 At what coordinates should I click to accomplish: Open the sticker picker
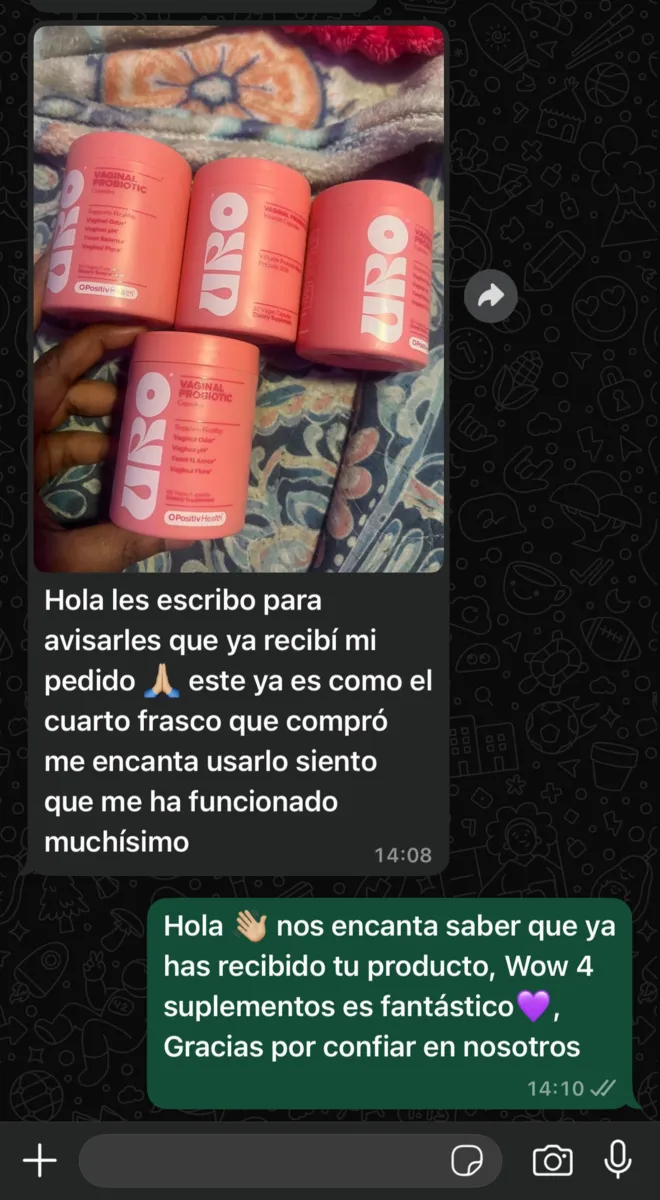pyautogui.click(x=467, y=1161)
